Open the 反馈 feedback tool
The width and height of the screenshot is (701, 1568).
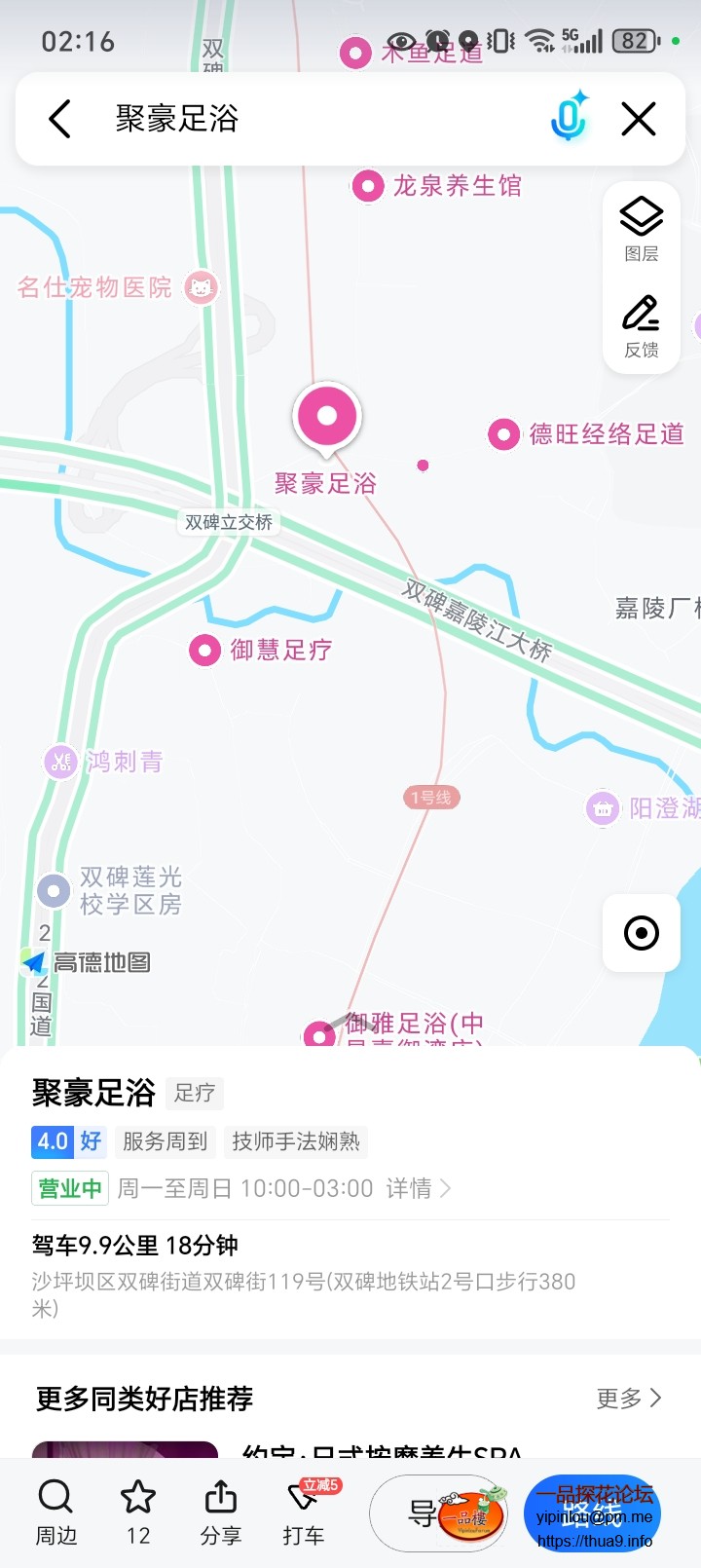tap(640, 324)
